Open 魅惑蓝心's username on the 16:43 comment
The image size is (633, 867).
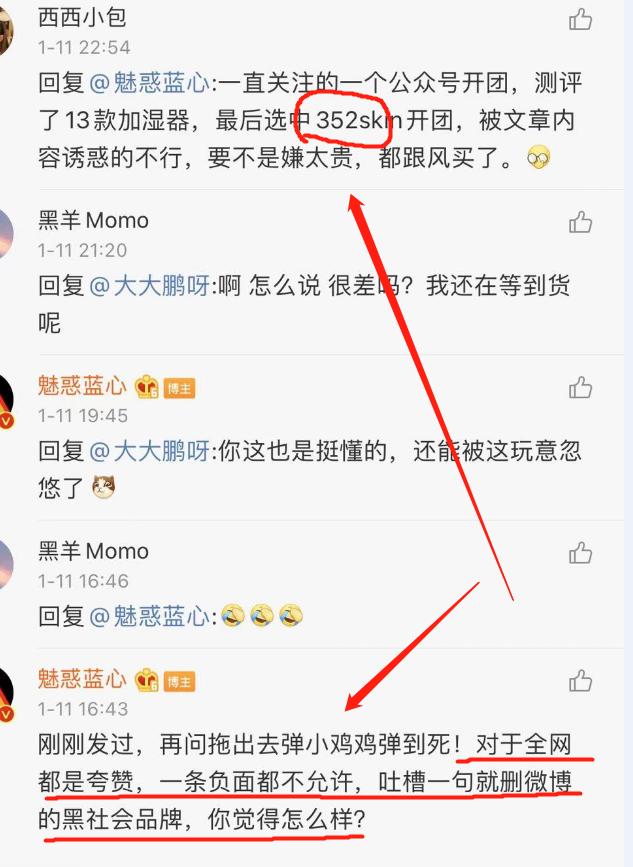coord(82,679)
